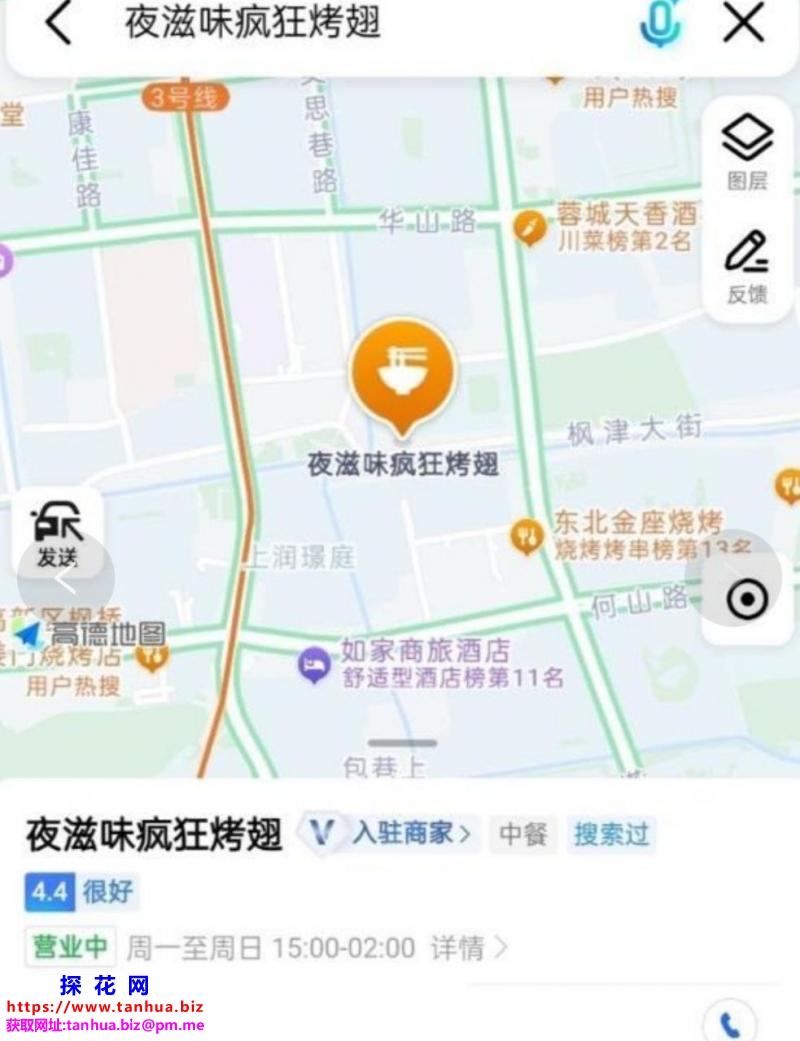Open the 东北金座烧烤 restaurant marker
This screenshot has height=1041, width=800.
pos(527,537)
